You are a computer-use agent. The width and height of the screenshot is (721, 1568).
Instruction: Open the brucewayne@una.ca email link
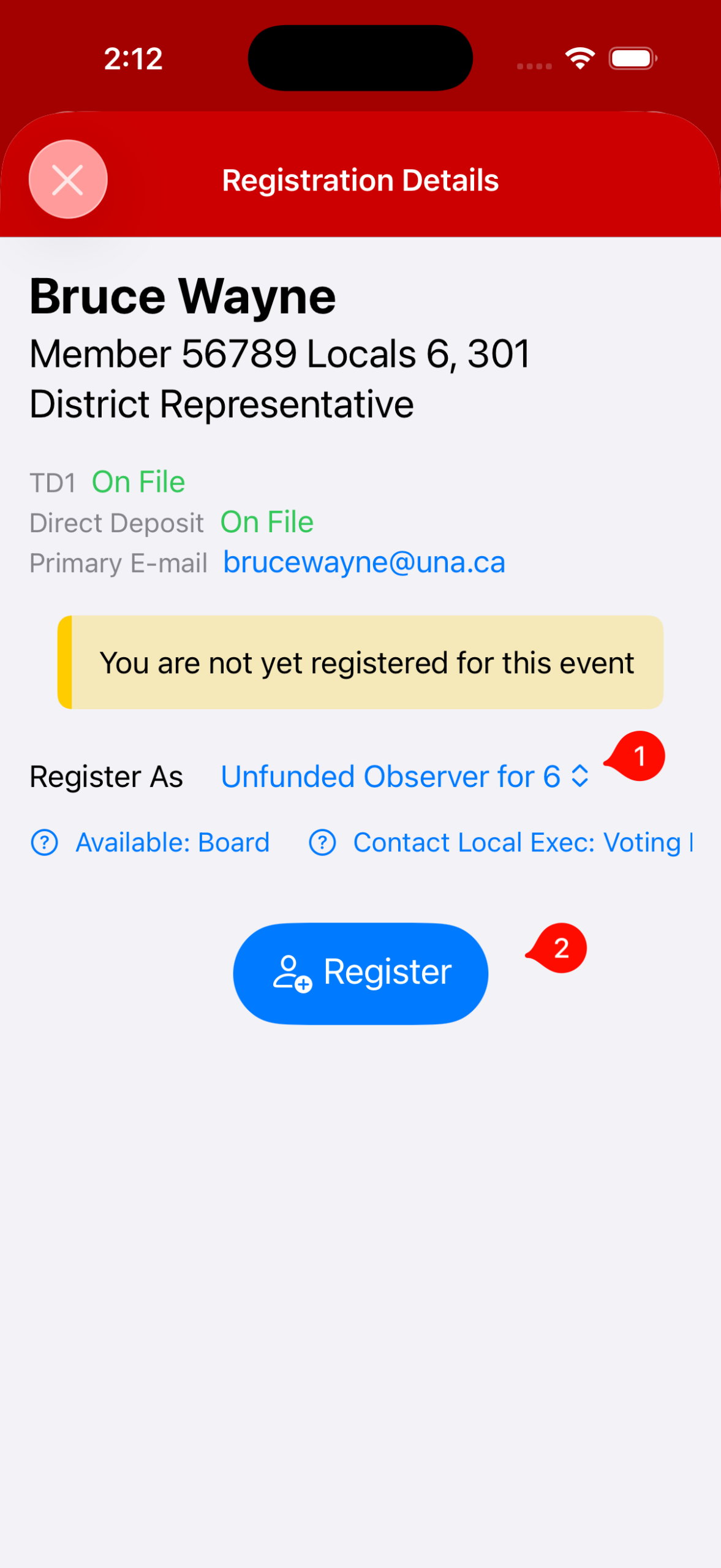coord(364,562)
